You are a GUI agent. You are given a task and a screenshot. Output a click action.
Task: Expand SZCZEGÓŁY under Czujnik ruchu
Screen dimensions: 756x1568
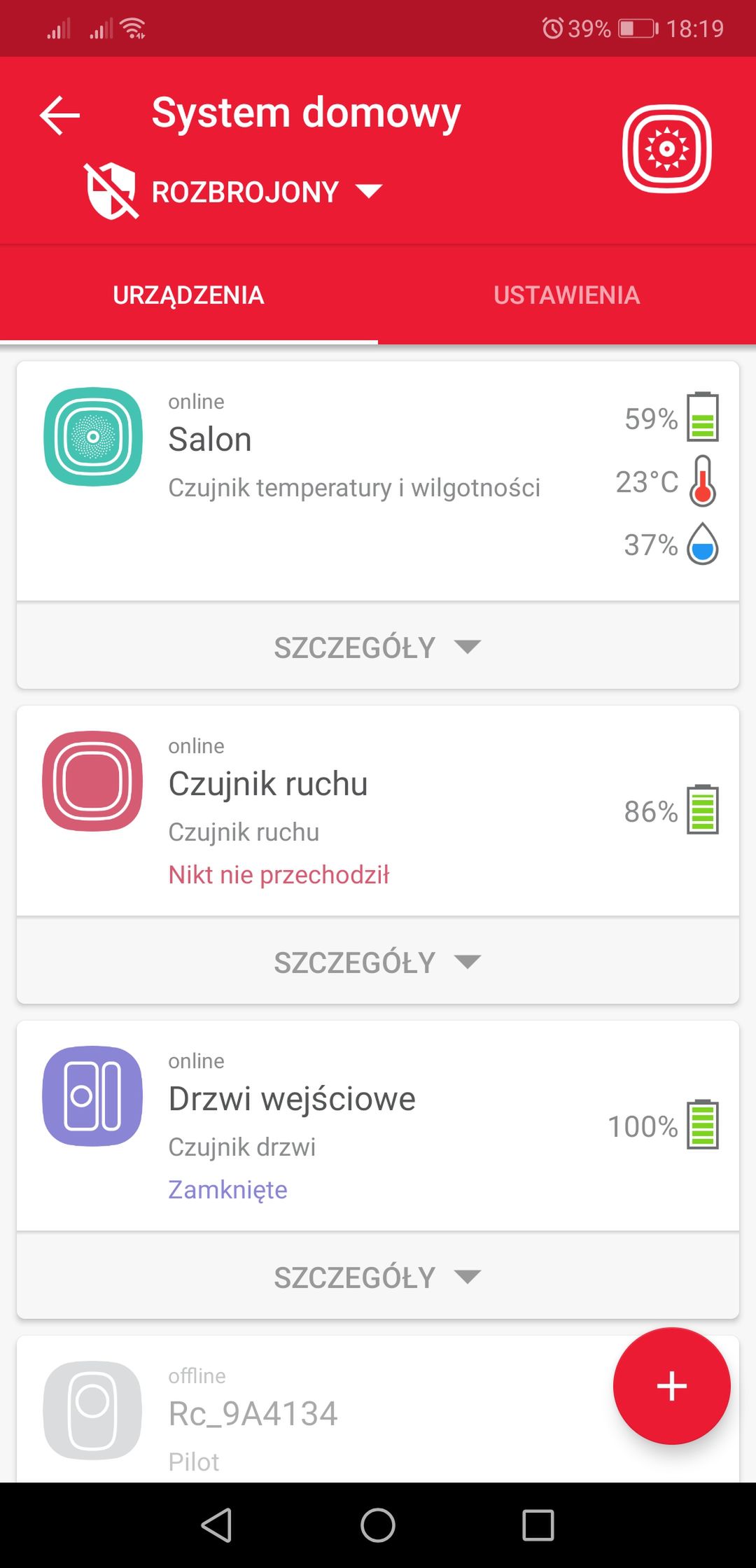378,961
